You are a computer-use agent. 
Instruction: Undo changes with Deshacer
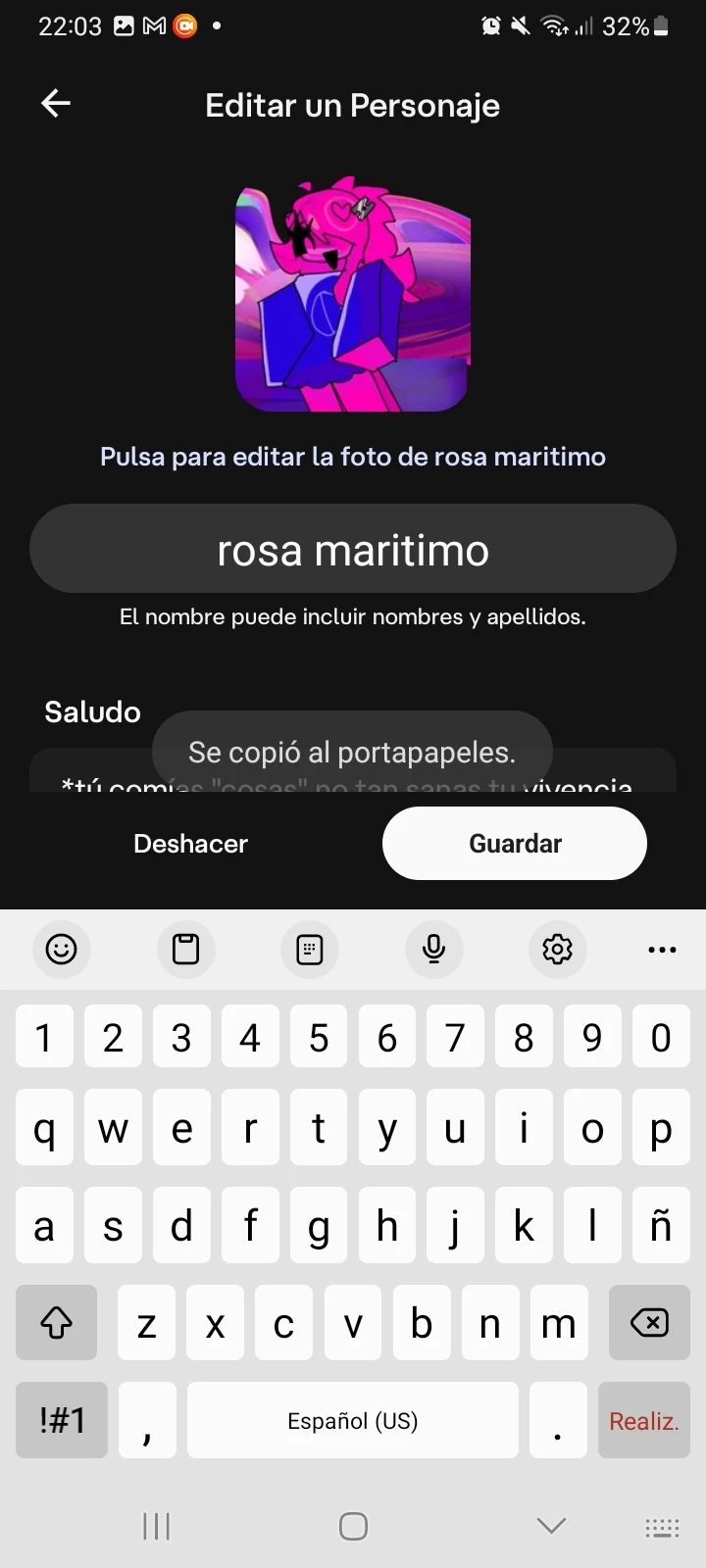click(190, 844)
